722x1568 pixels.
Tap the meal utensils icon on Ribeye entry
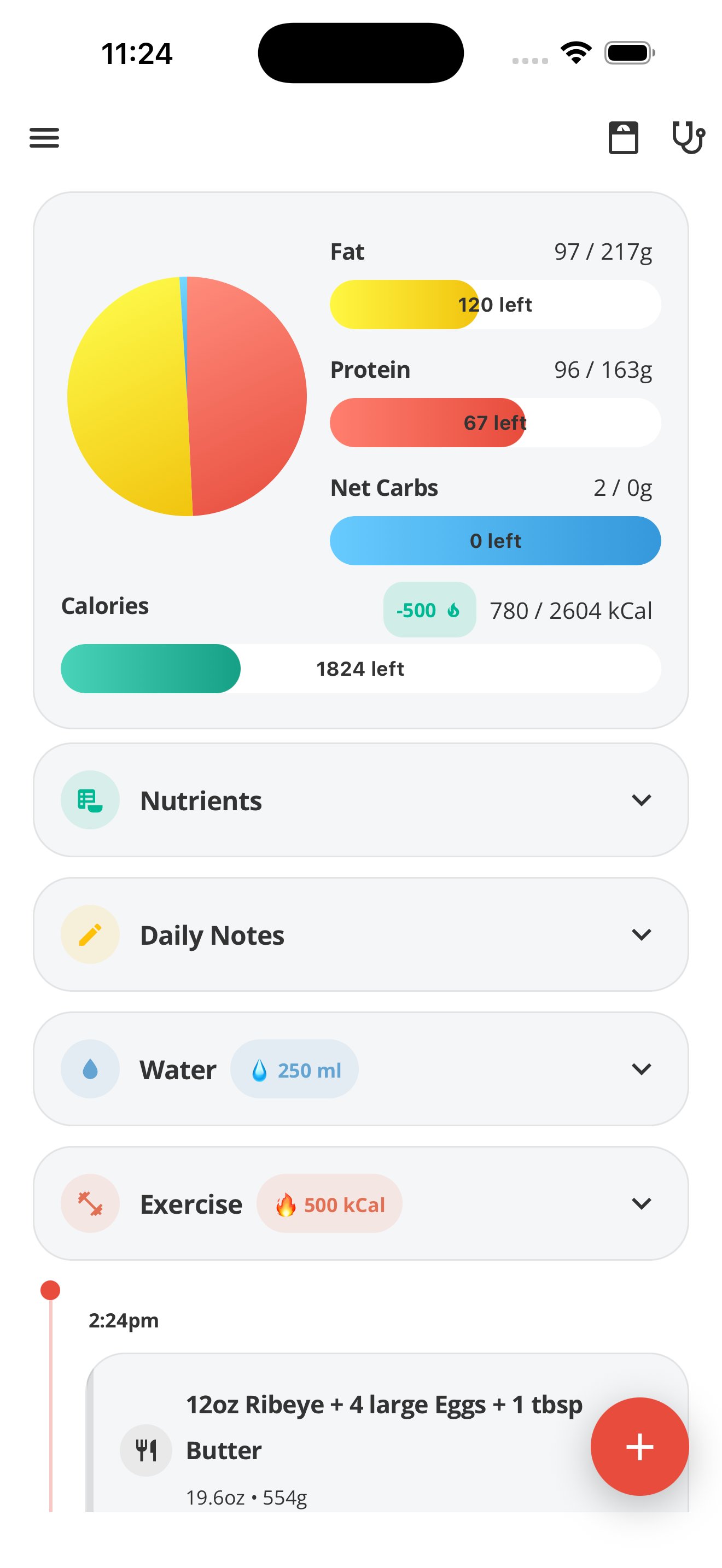click(x=145, y=1450)
